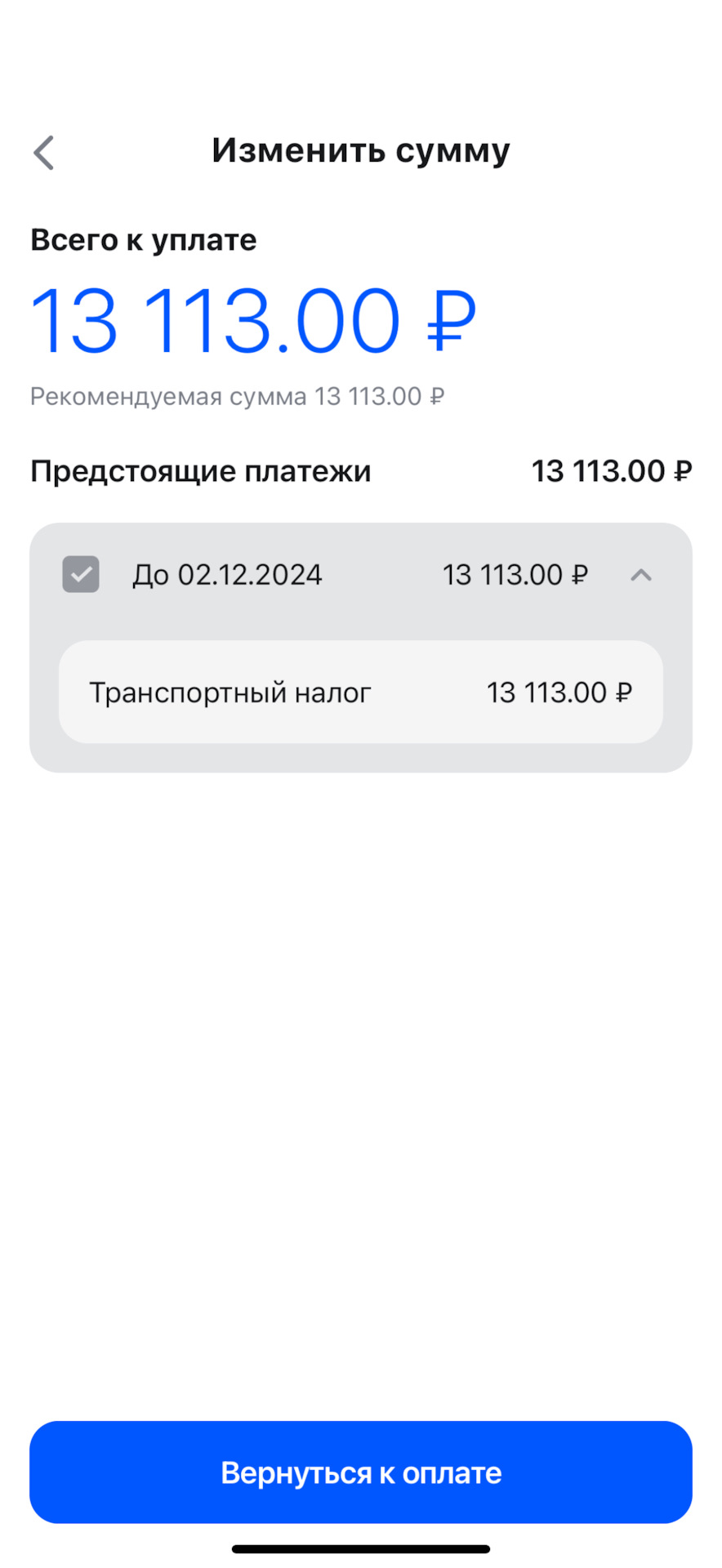Edit the total amount 13 113.00 ₽
722x1568 pixels.
253,321
